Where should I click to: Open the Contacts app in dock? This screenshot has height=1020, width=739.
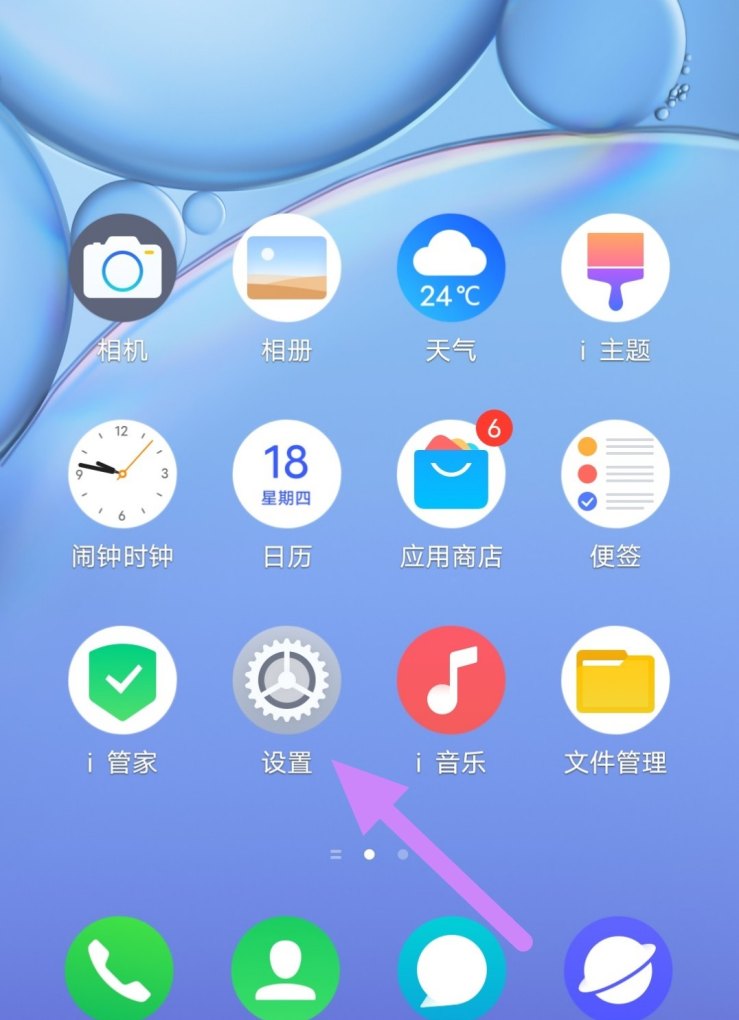pyautogui.click(x=285, y=968)
